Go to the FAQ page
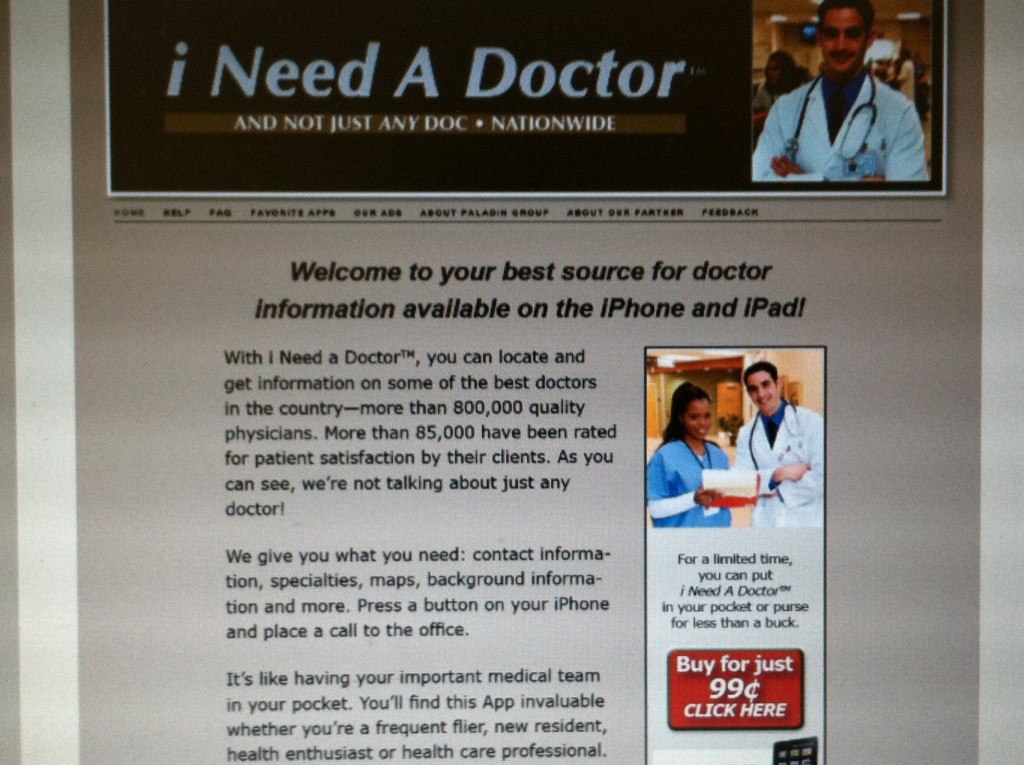 pyautogui.click(x=220, y=213)
